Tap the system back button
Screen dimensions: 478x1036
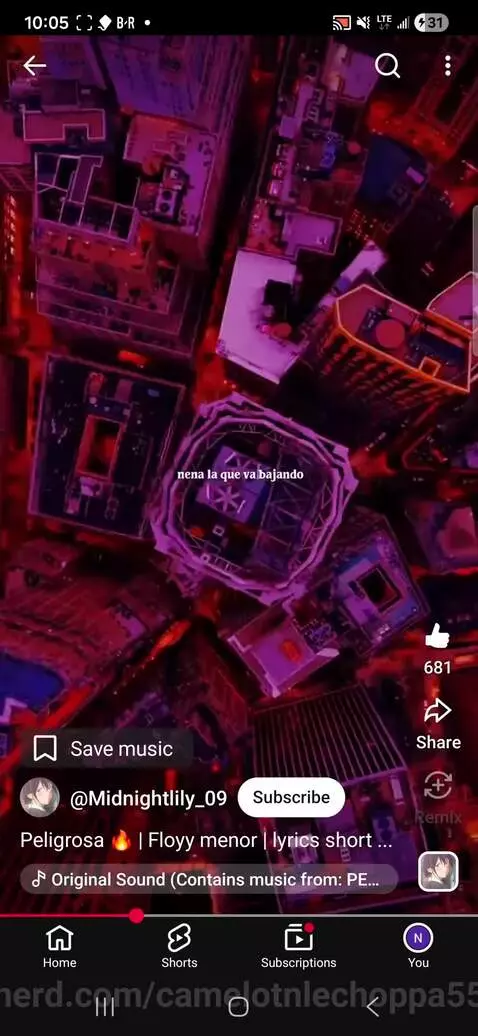(x=373, y=1007)
